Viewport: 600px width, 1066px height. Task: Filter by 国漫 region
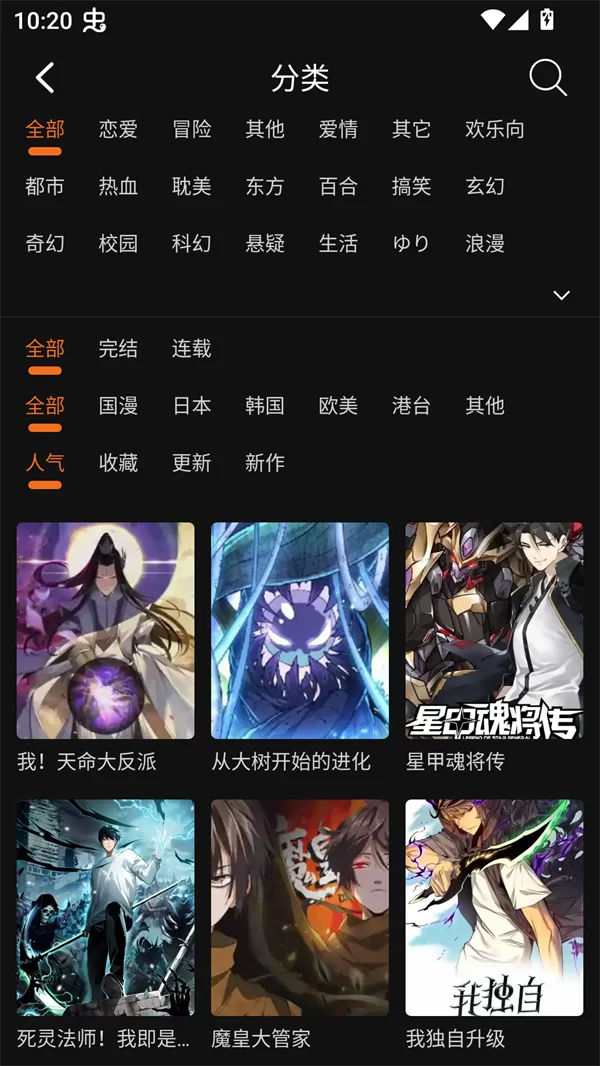coord(118,406)
